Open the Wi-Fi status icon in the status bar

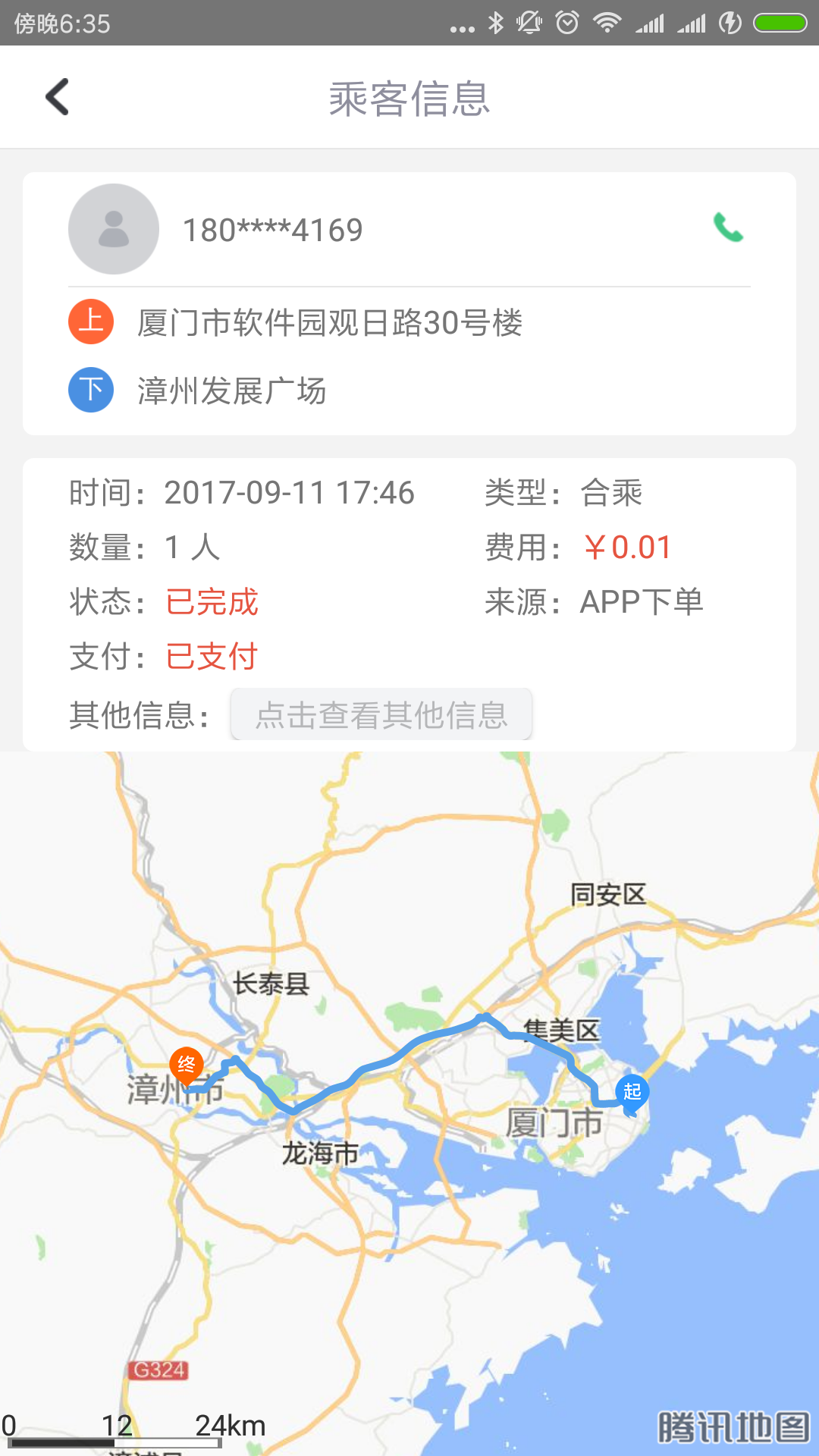607,24
